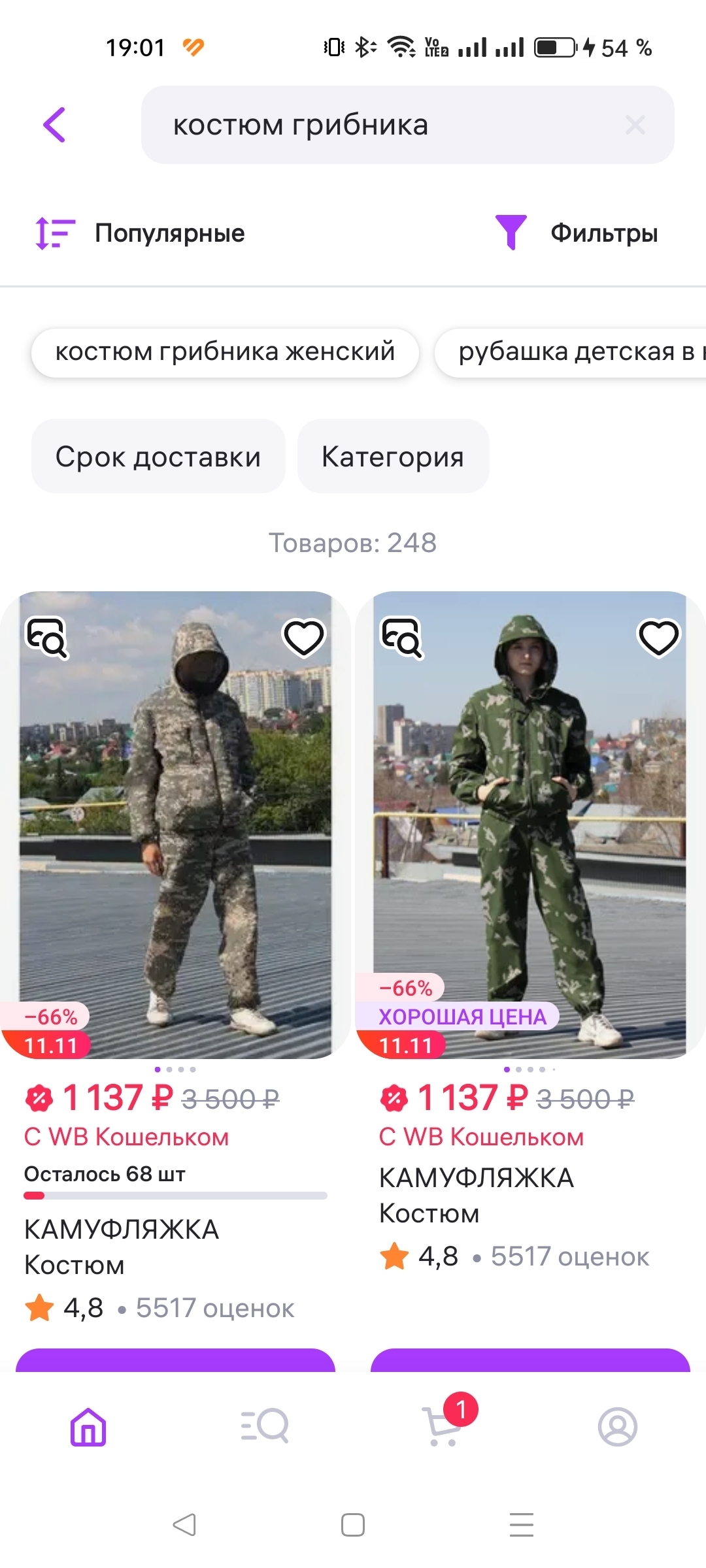Open the Категория filter
This screenshot has width=706, height=1568.
[x=393, y=457]
